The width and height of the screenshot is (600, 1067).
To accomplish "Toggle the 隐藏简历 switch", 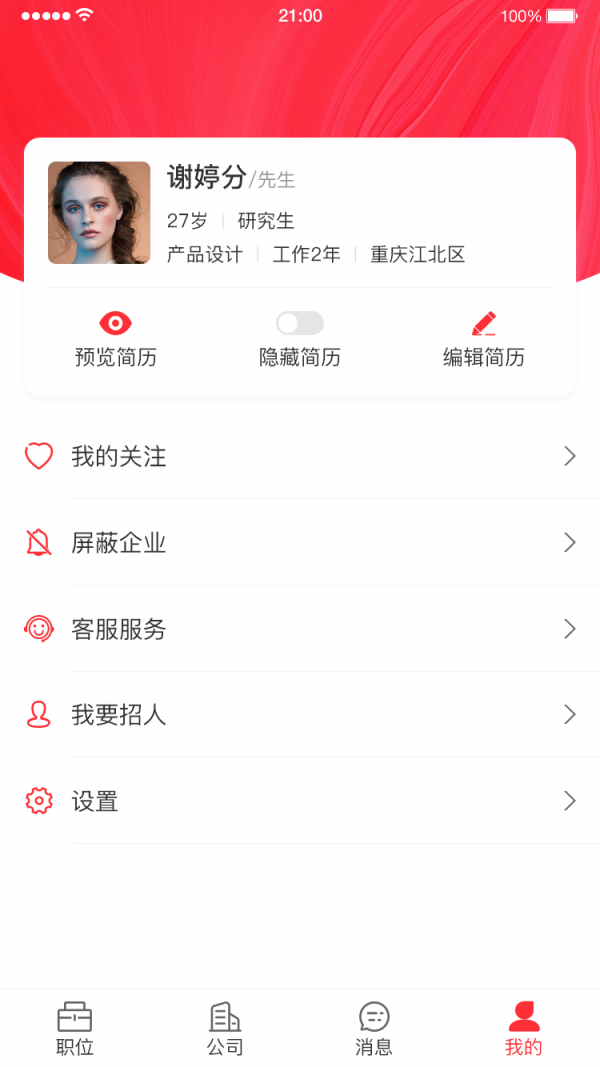I will (x=300, y=323).
